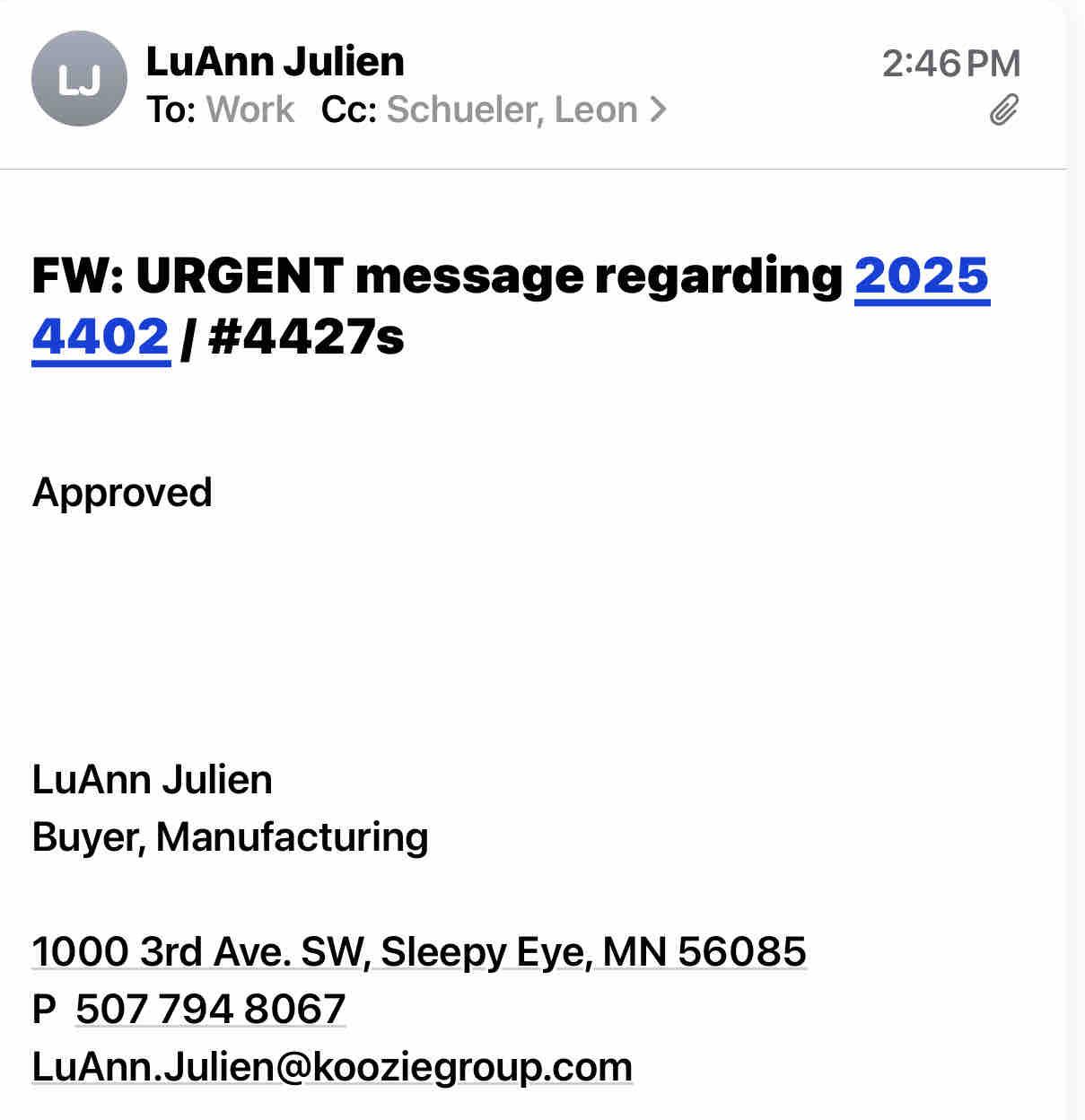Open the Sleepy Eye address in maps
The image size is (1085, 1120).
[419, 951]
